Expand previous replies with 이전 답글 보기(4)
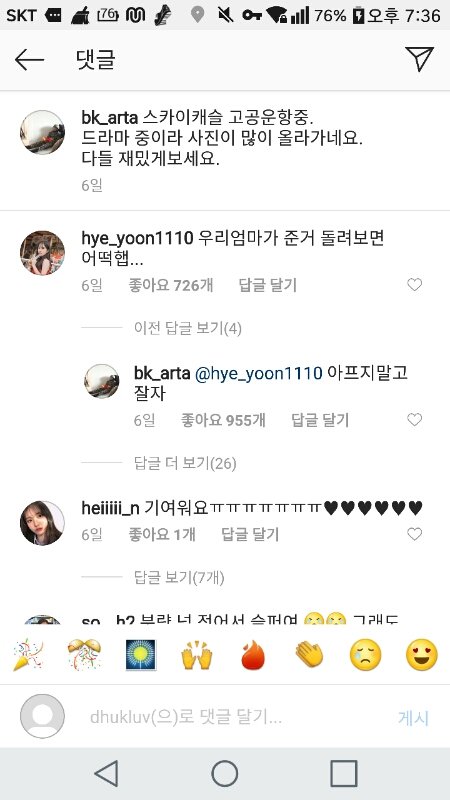This screenshot has width=450, height=800. point(187,328)
